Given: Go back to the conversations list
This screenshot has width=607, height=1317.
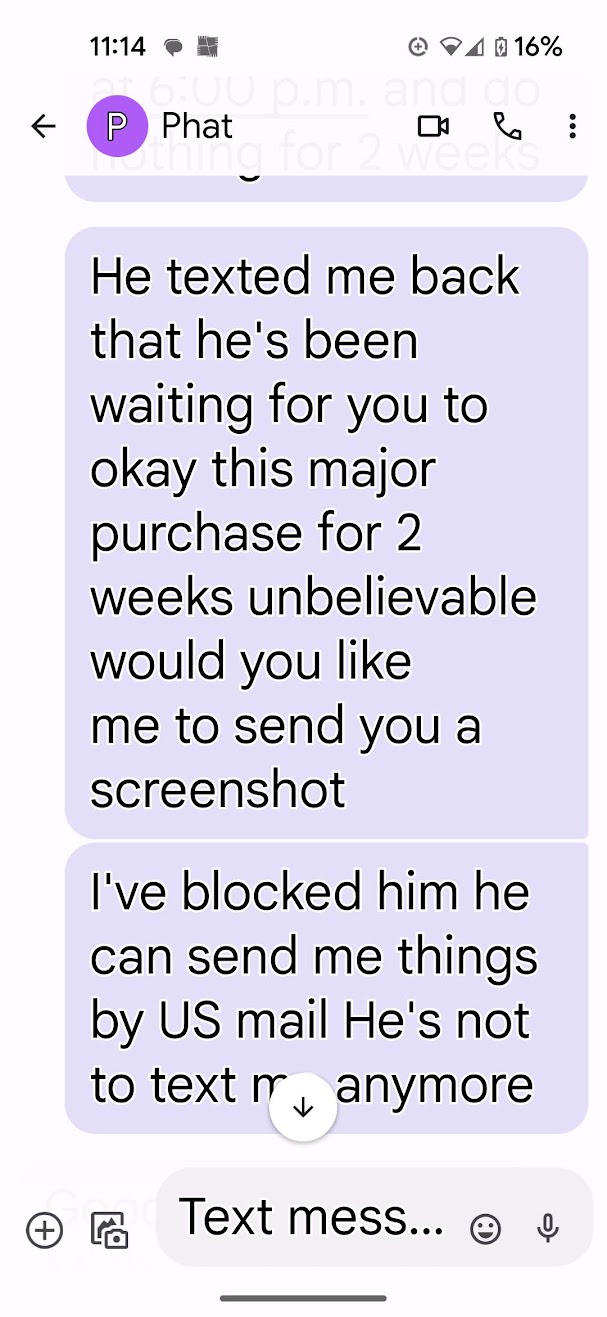Looking at the screenshot, I should [x=43, y=126].
